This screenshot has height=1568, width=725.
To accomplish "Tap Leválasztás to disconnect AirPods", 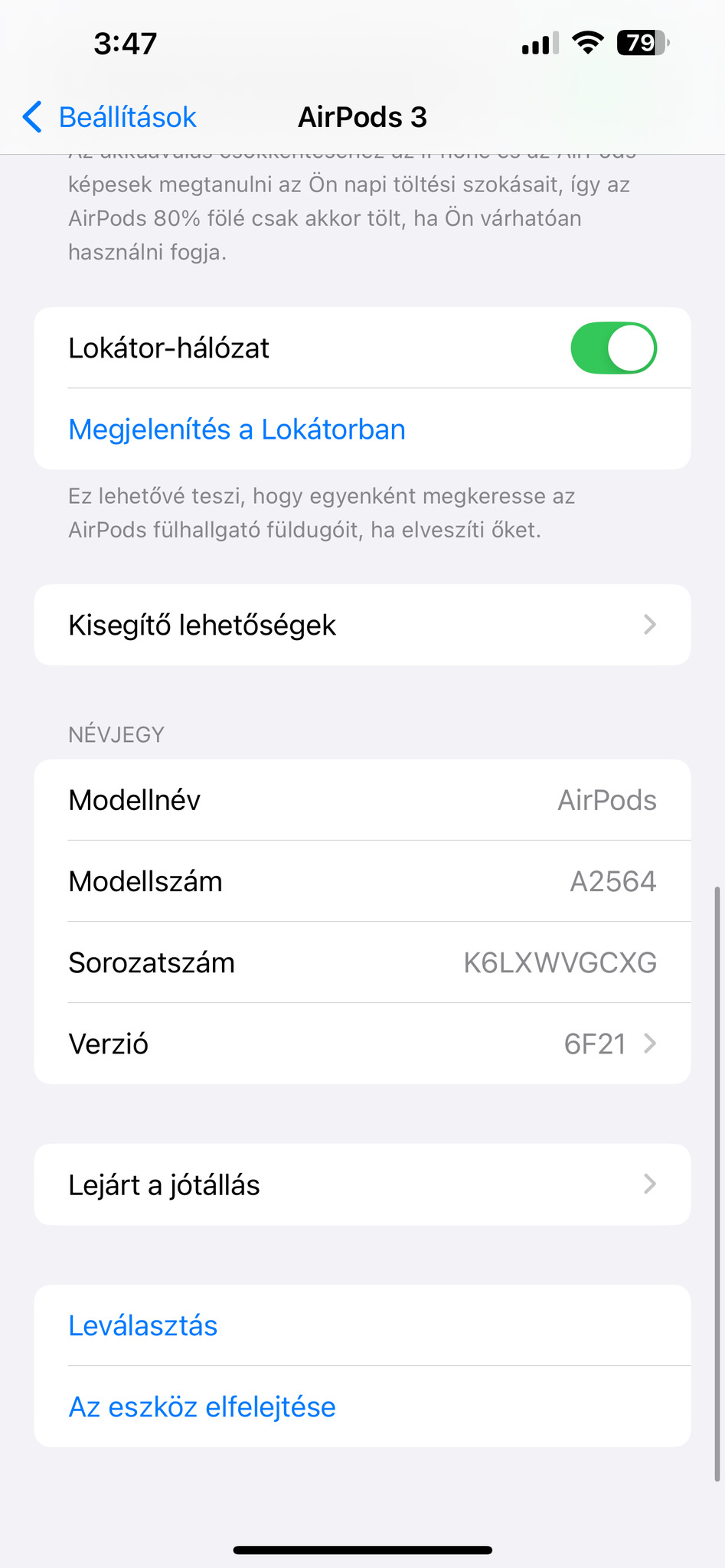I will pos(143,1325).
